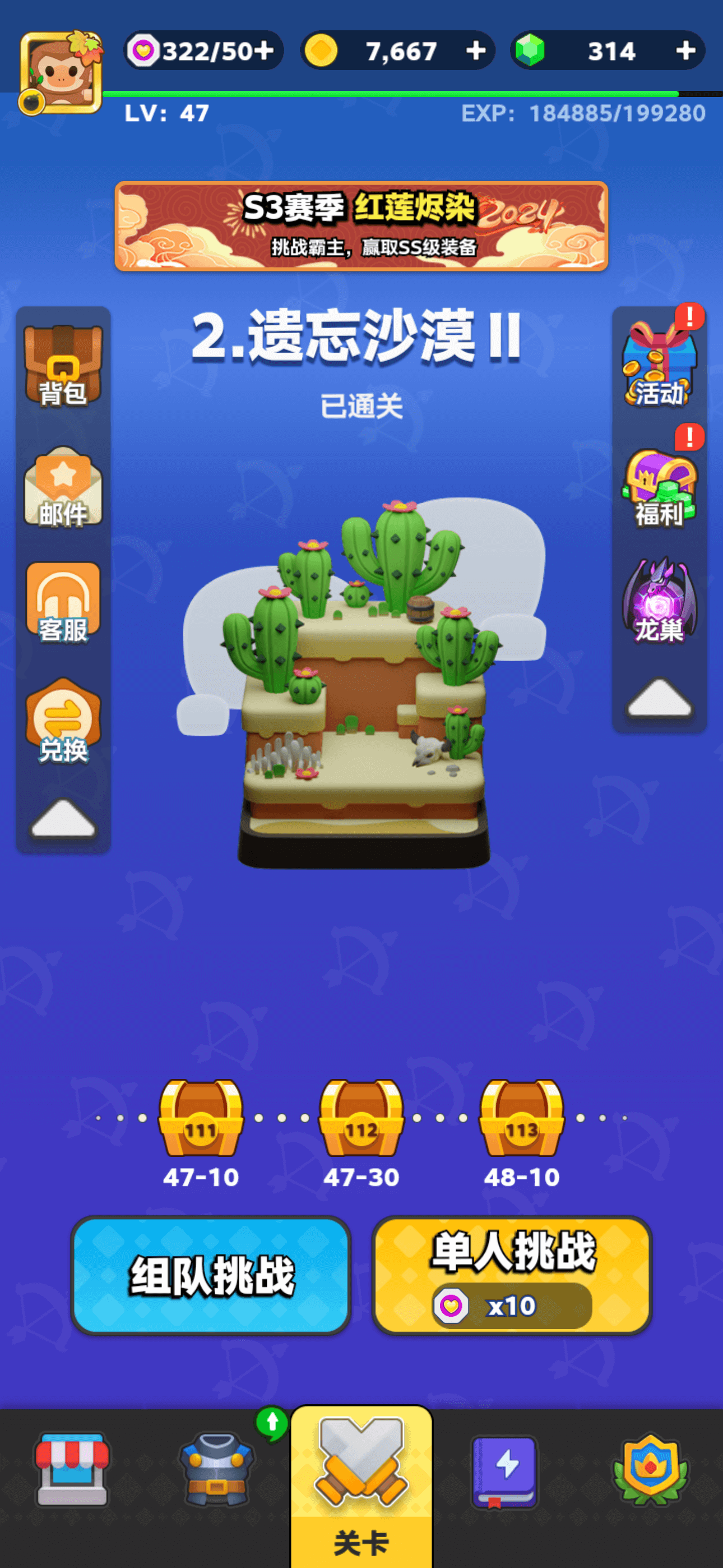Collapse the left side menu arrow
The height and width of the screenshot is (1568, 723).
[x=63, y=819]
